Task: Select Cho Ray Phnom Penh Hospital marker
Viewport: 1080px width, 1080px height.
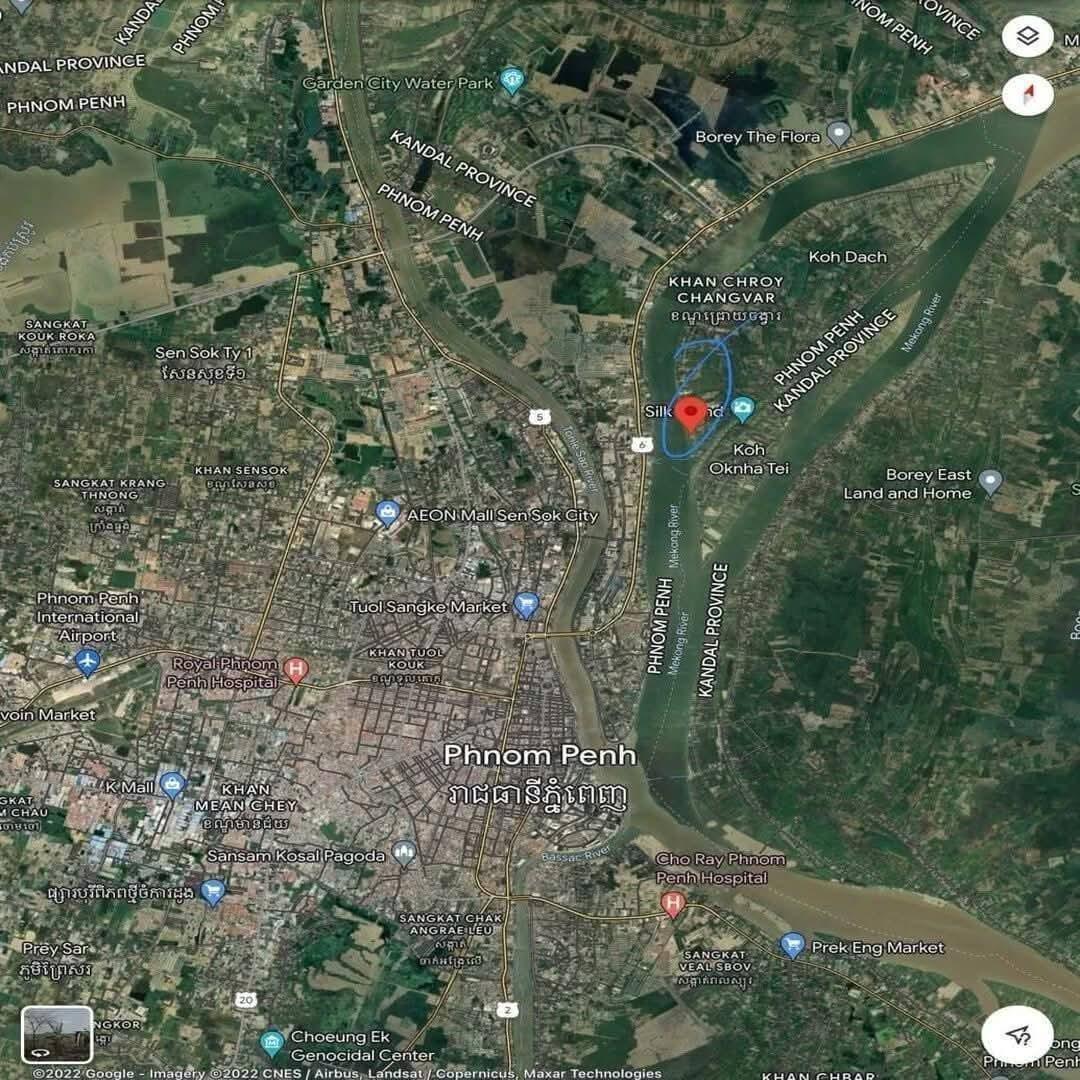Action: 673,905
